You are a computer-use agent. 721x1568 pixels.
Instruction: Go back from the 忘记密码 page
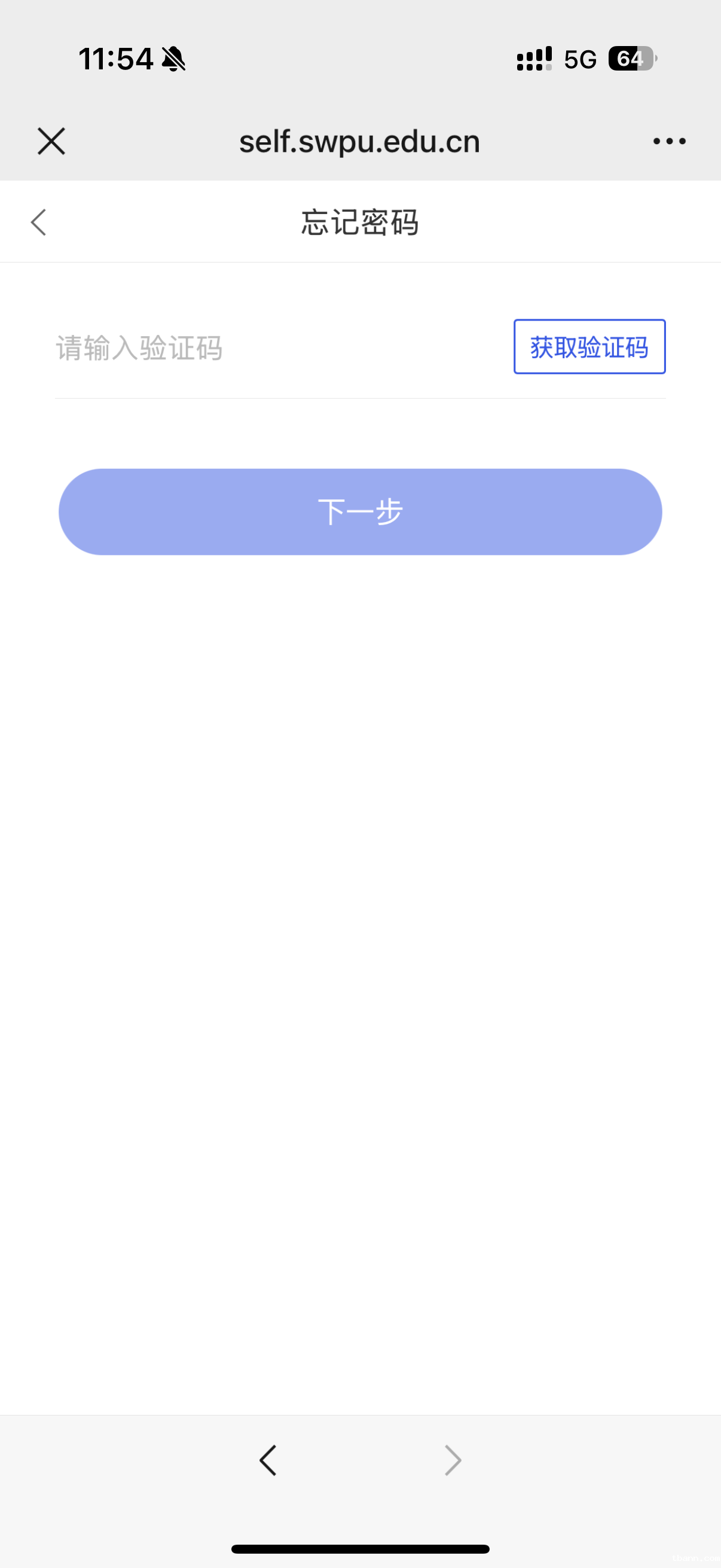(38, 222)
